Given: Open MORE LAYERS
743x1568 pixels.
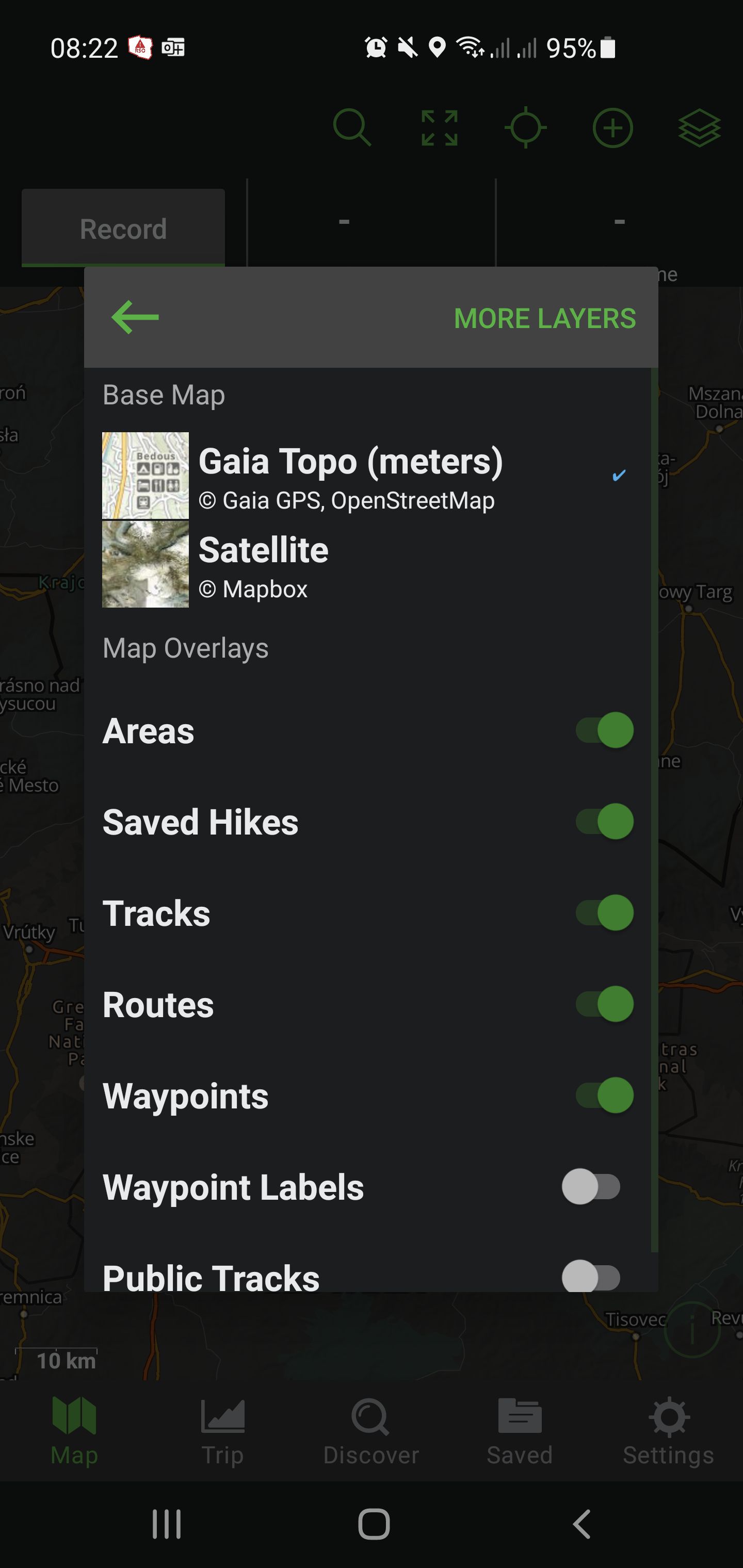Looking at the screenshot, I should point(544,318).
